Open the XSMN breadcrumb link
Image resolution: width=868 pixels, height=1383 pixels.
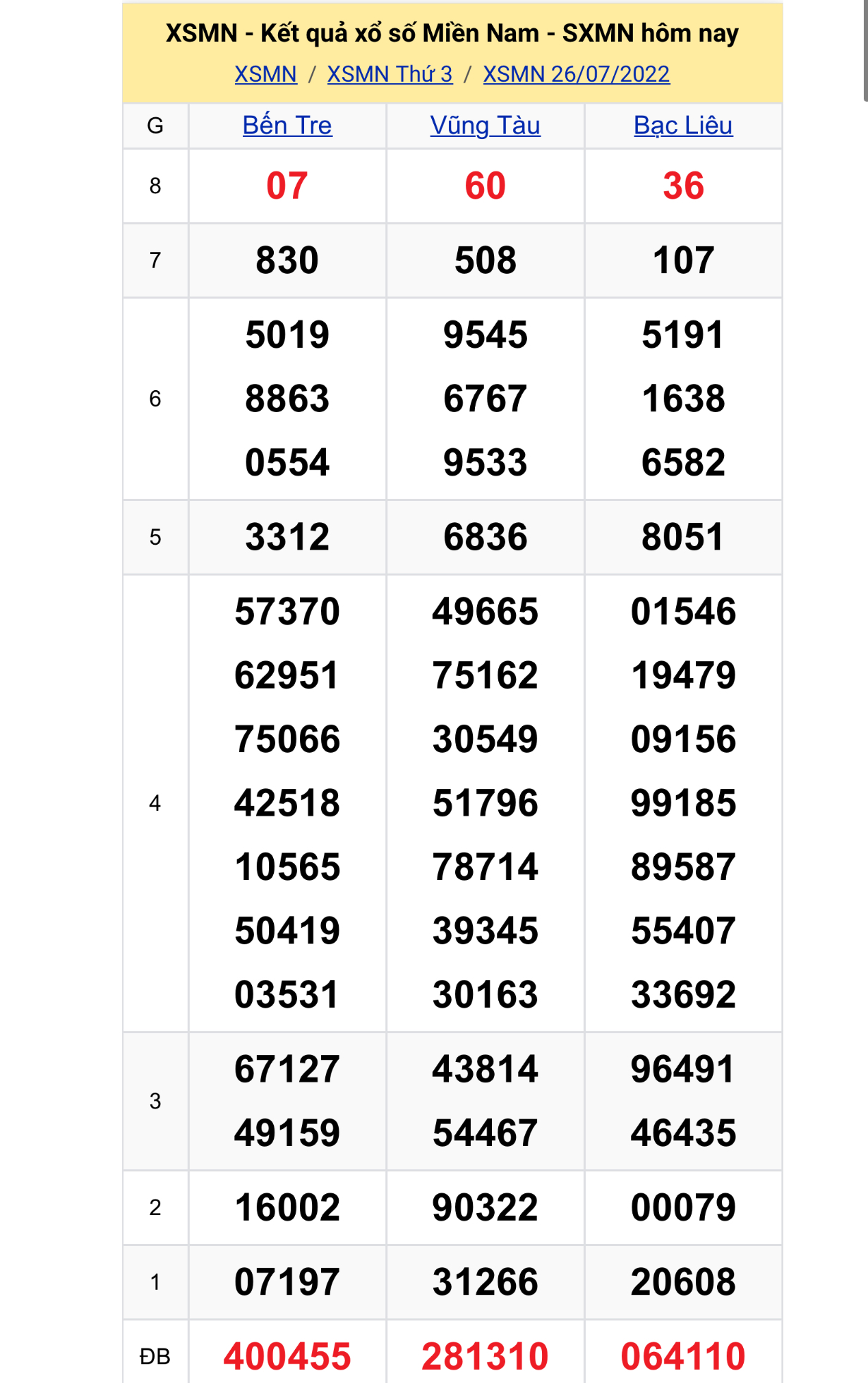coord(265,74)
